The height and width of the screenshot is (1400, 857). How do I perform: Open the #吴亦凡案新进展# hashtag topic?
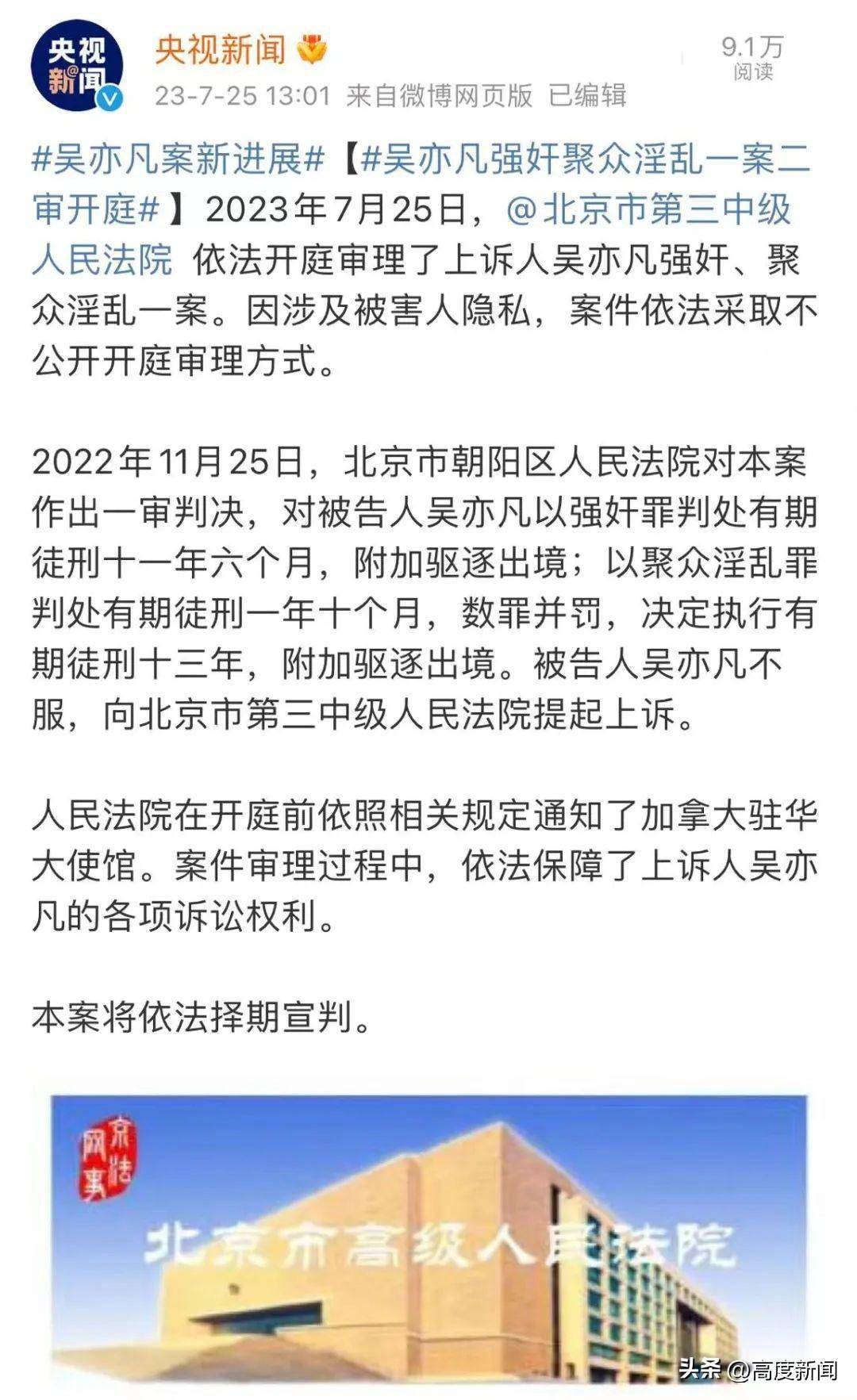[179, 160]
